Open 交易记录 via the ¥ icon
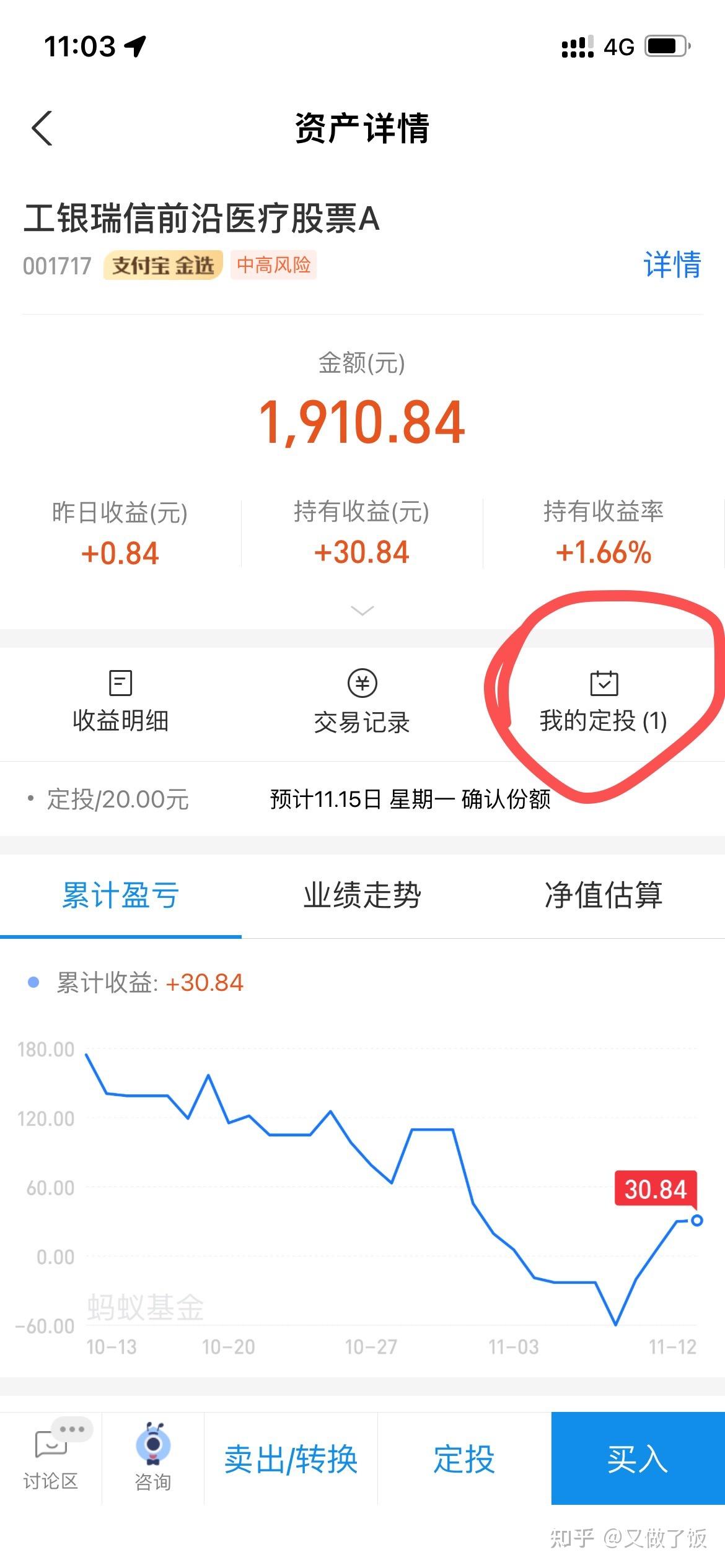Viewport: 725px width, 1568px height. tap(361, 703)
